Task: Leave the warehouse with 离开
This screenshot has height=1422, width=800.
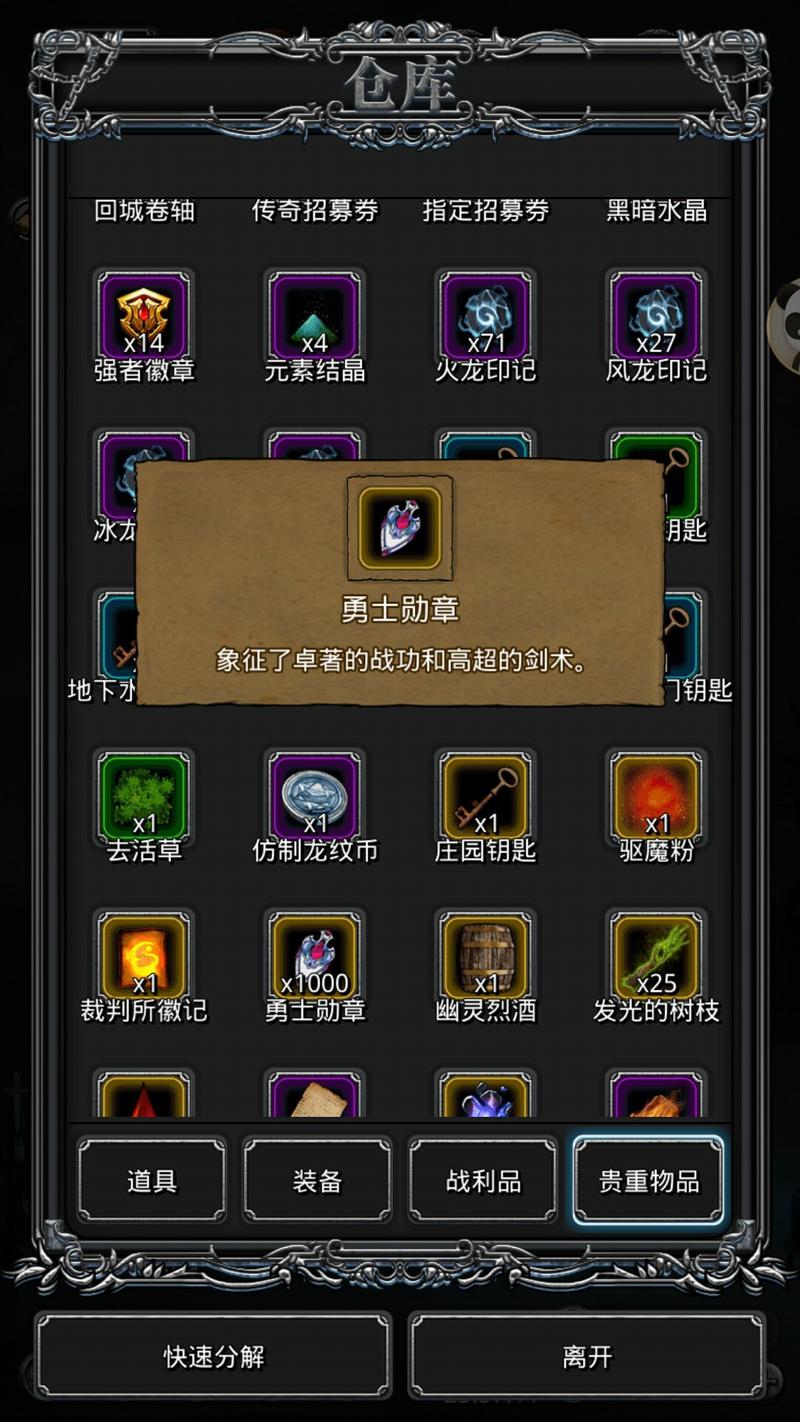Action: pyautogui.click(x=587, y=1356)
